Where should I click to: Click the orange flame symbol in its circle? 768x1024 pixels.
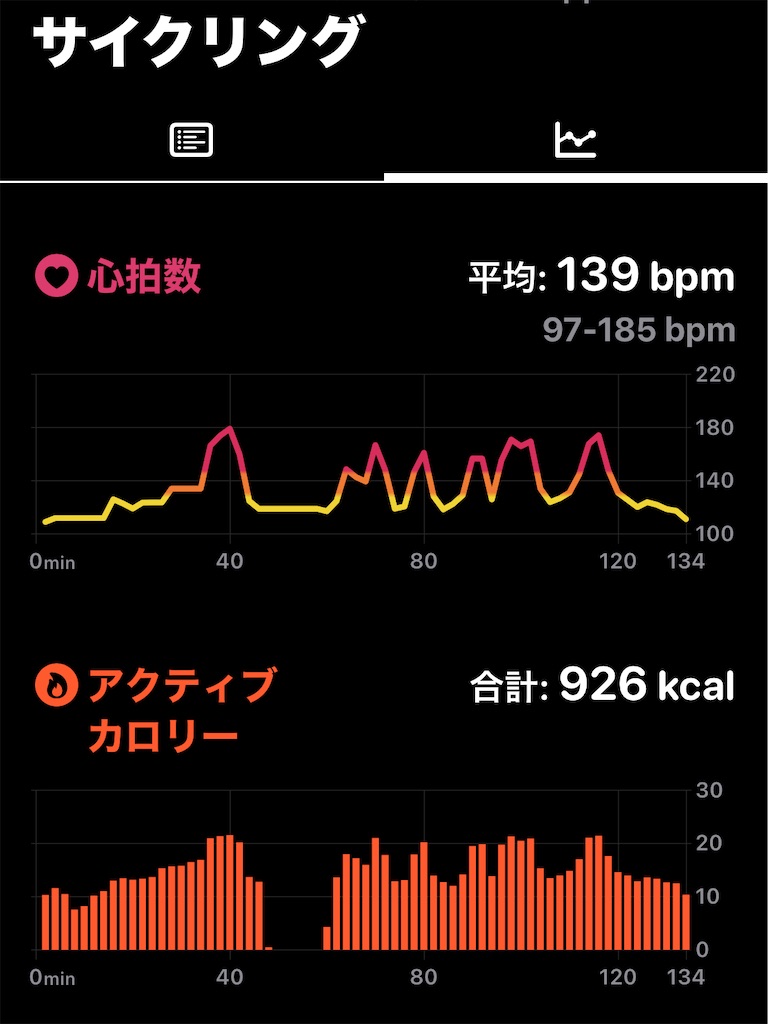(x=57, y=687)
